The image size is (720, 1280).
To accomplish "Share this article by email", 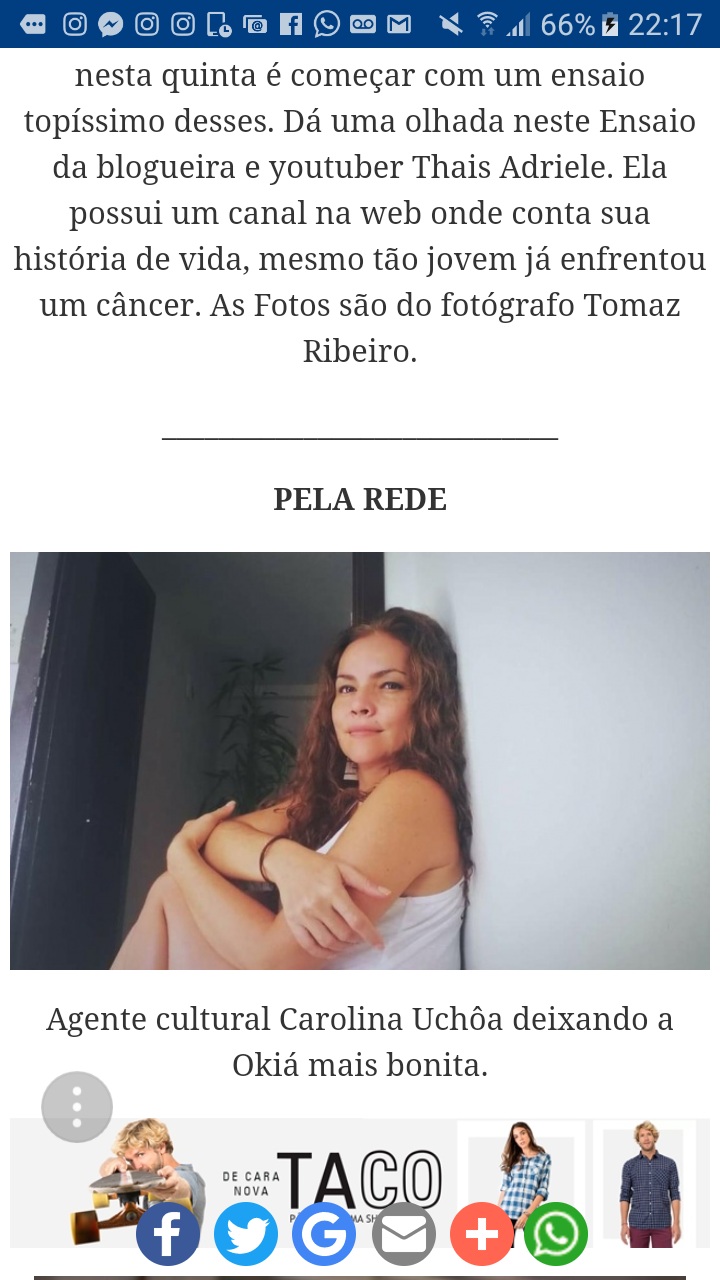I will pyautogui.click(x=403, y=1234).
